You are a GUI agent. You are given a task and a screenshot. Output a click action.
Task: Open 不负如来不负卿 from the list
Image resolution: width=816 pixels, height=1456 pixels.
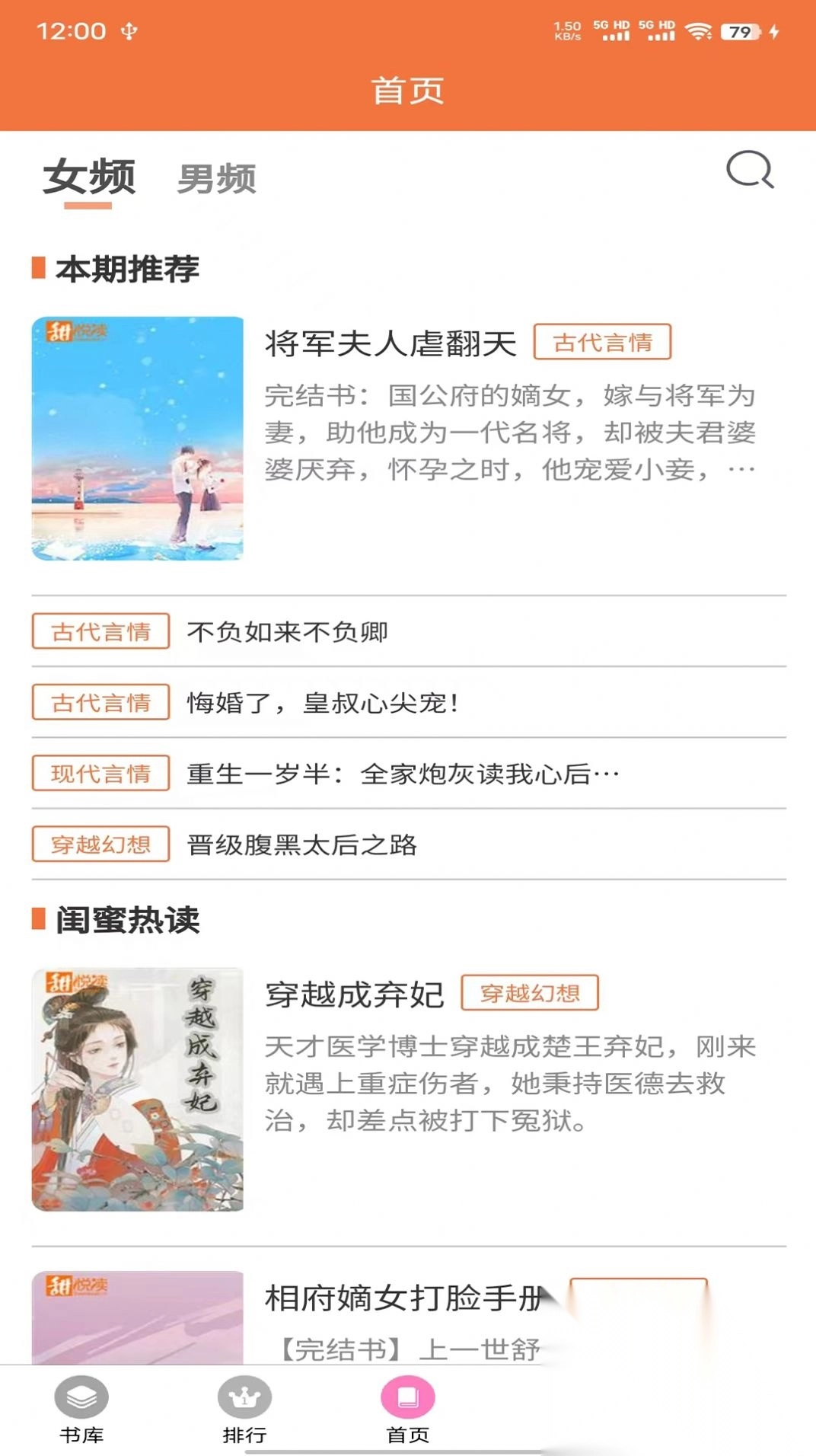point(288,632)
